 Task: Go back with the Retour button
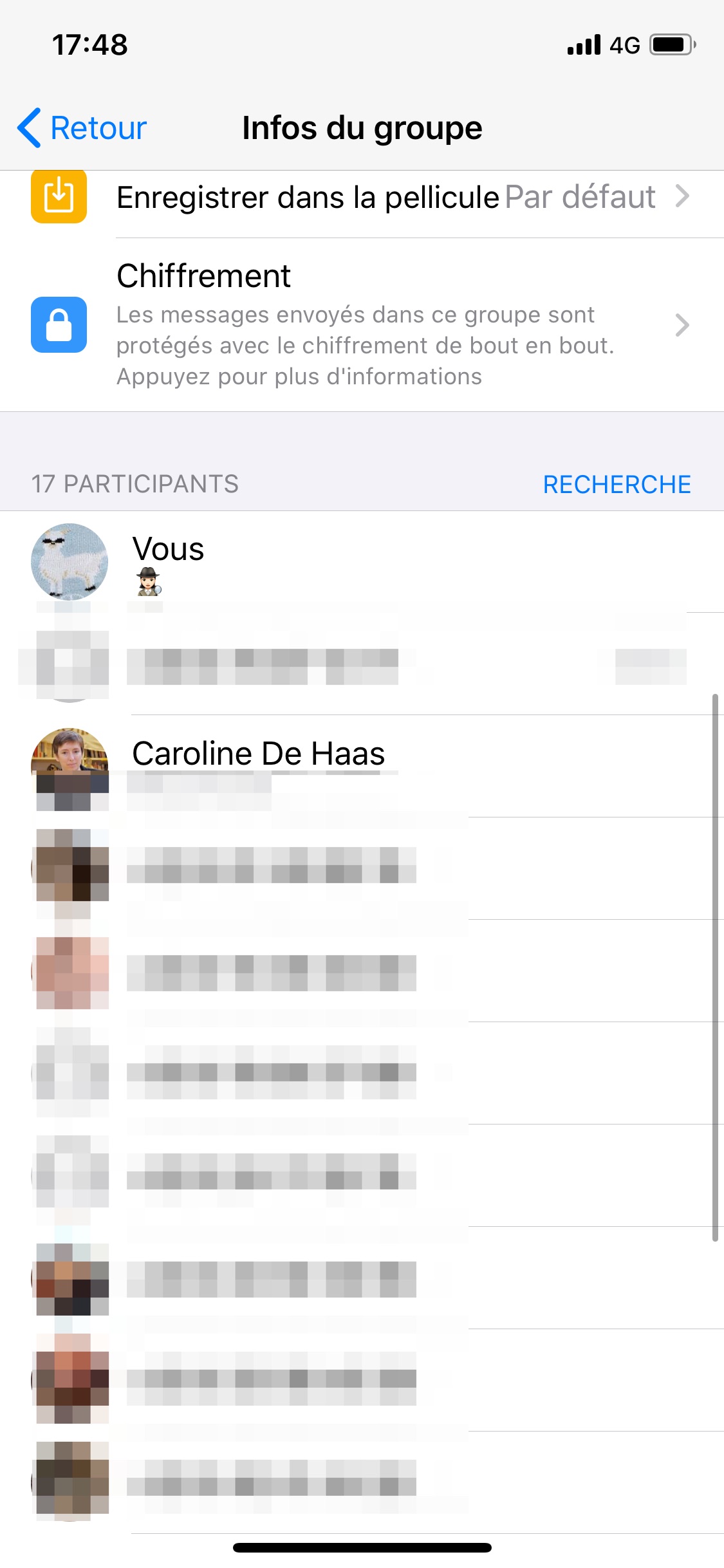tap(82, 127)
